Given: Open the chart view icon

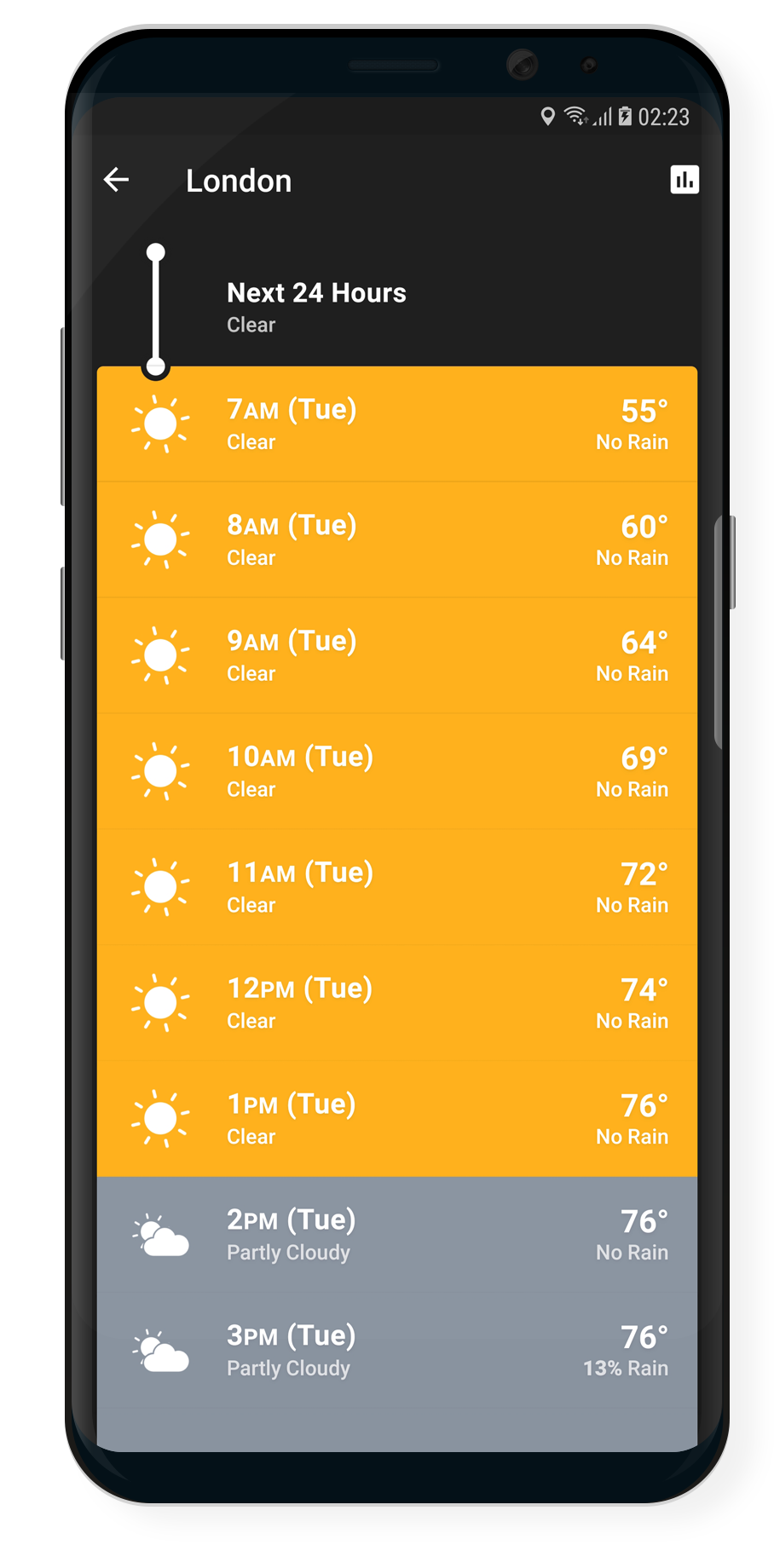Looking at the screenshot, I should pyautogui.click(x=684, y=180).
